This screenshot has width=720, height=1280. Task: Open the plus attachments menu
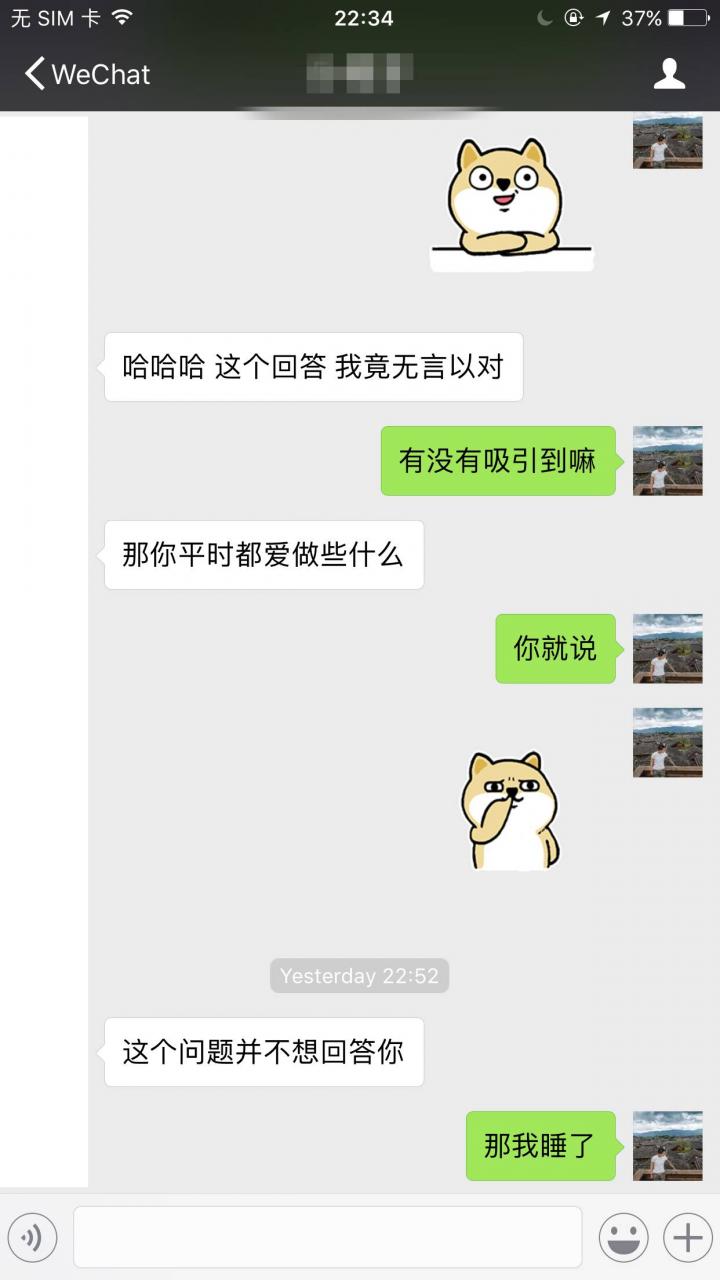pos(687,1237)
